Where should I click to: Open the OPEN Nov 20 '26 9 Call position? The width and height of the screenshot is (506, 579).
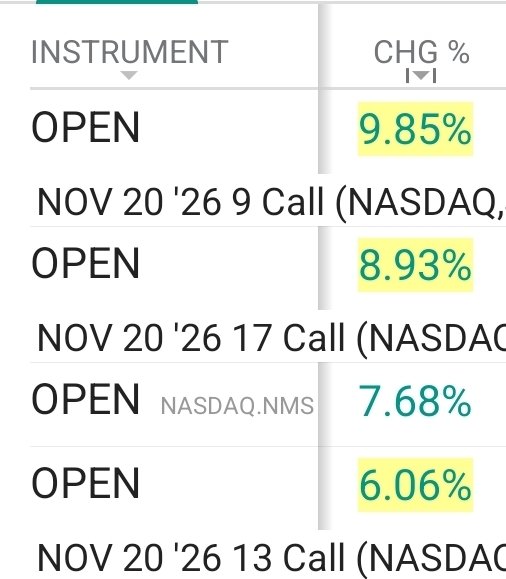point(268,158)
